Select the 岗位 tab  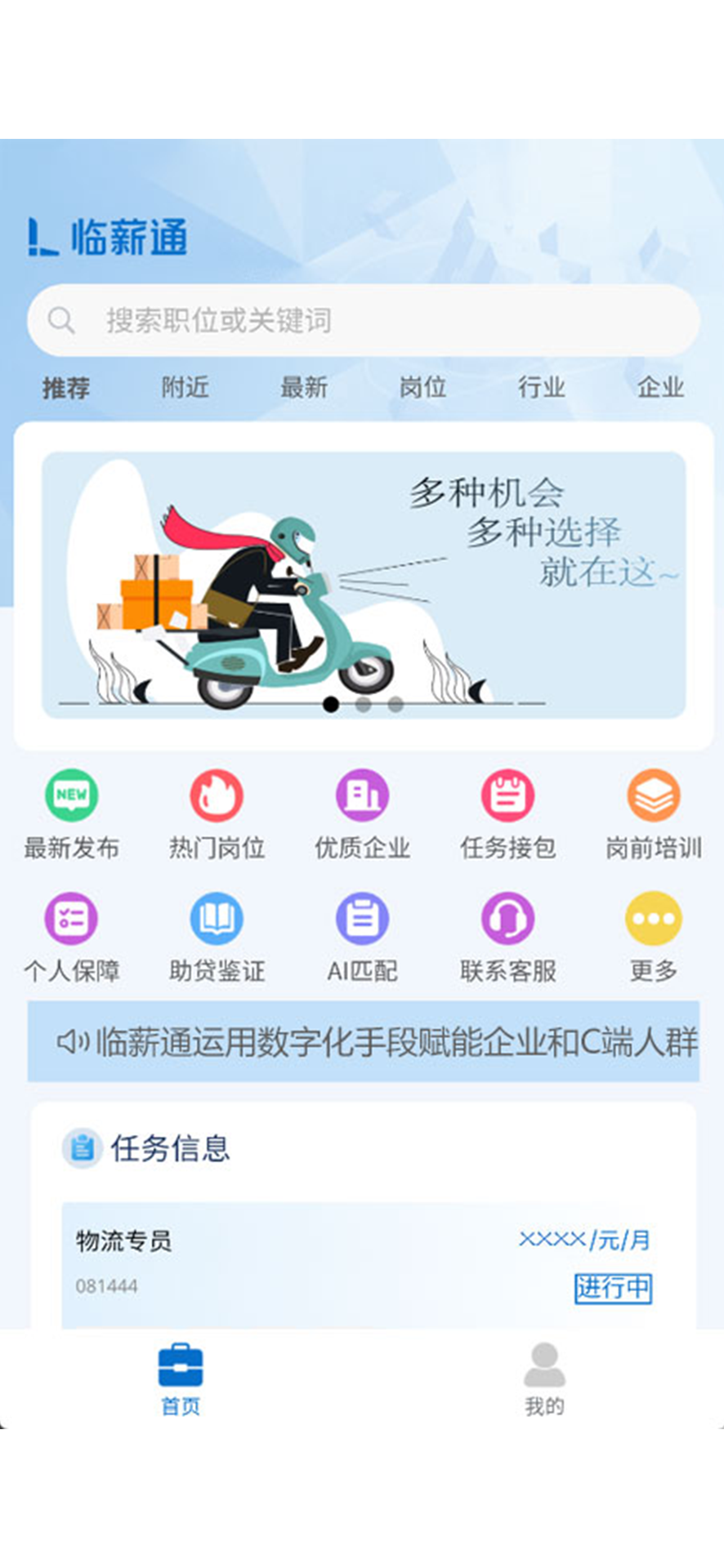pos(422,386)
